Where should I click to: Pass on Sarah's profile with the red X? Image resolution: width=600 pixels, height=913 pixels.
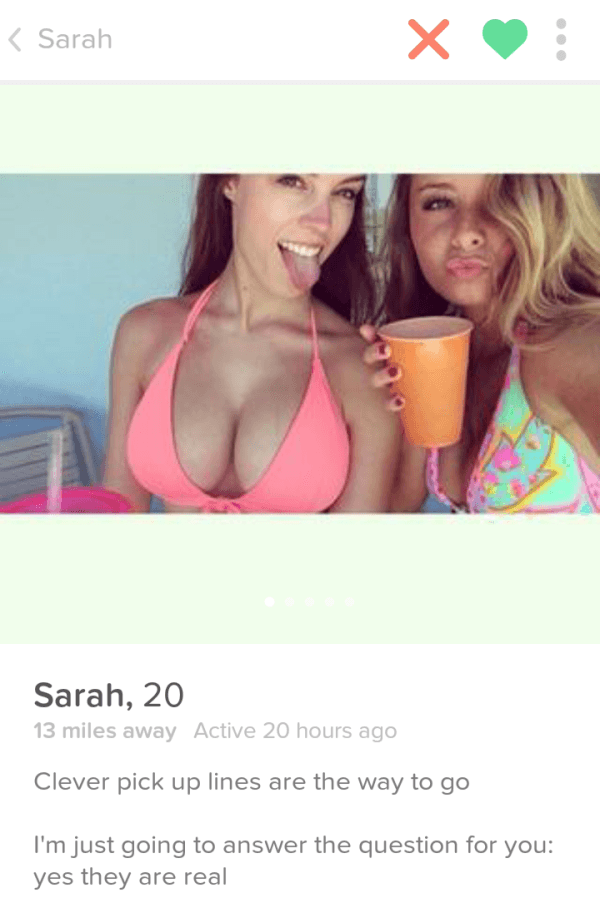pyautogui.click(x=429, y=40)
